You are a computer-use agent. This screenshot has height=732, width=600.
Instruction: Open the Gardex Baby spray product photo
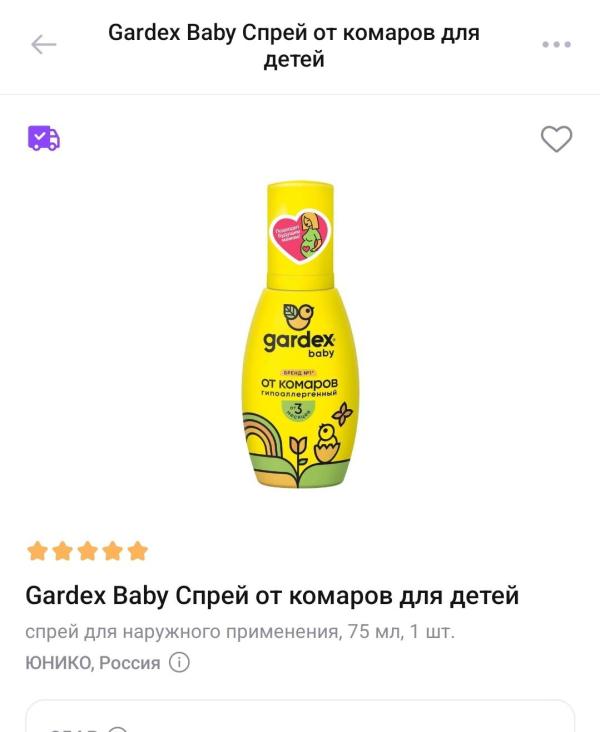click(300, 335)
